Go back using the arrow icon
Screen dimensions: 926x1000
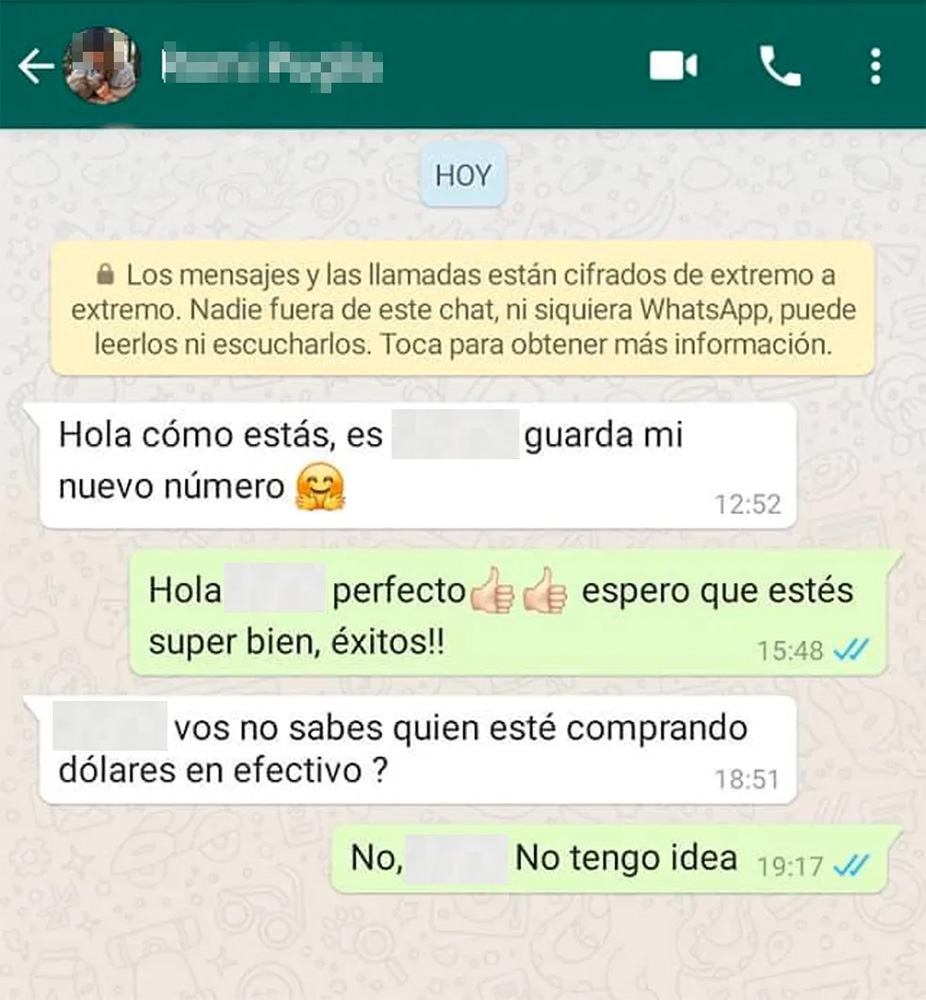click(x=35, y=67)
